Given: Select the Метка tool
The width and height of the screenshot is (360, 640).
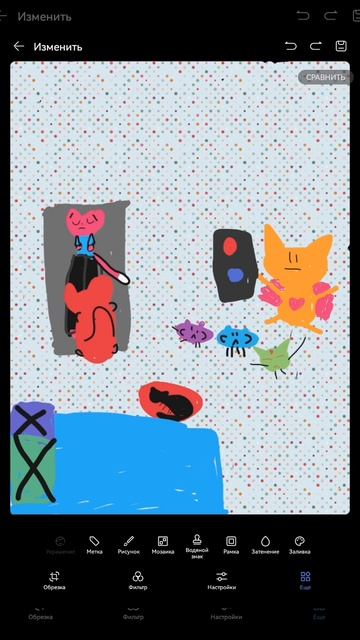Looking at the screenshot, I should pos(94,545).
